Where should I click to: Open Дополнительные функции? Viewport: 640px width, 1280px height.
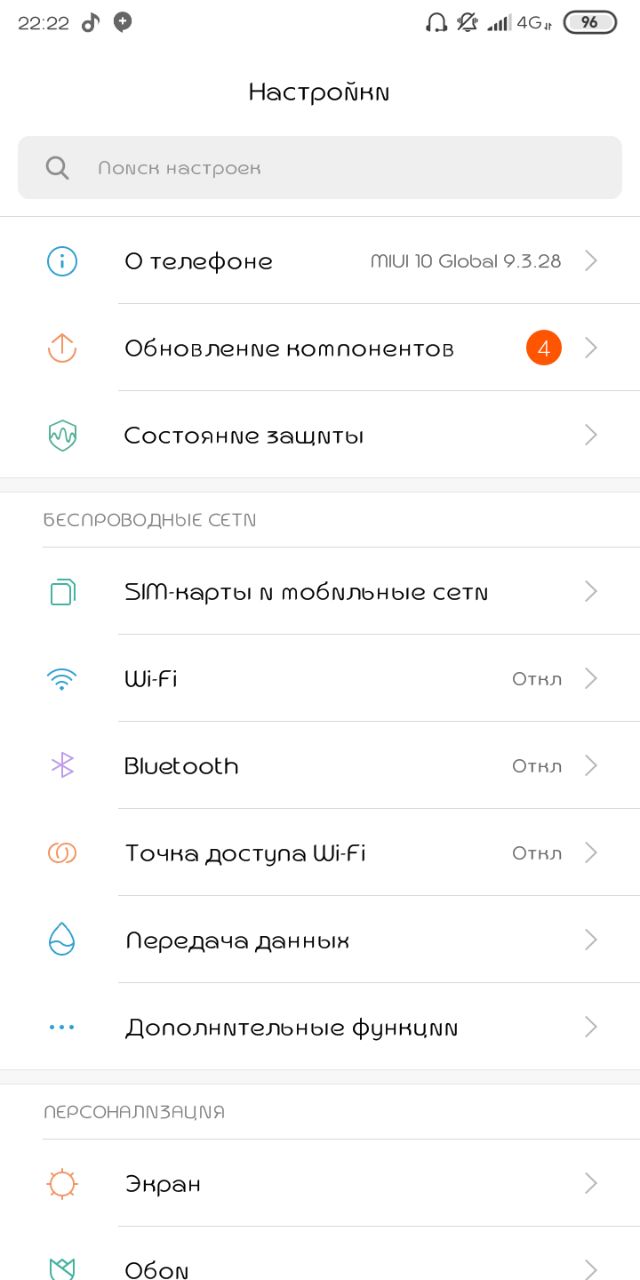(320, 1026)
